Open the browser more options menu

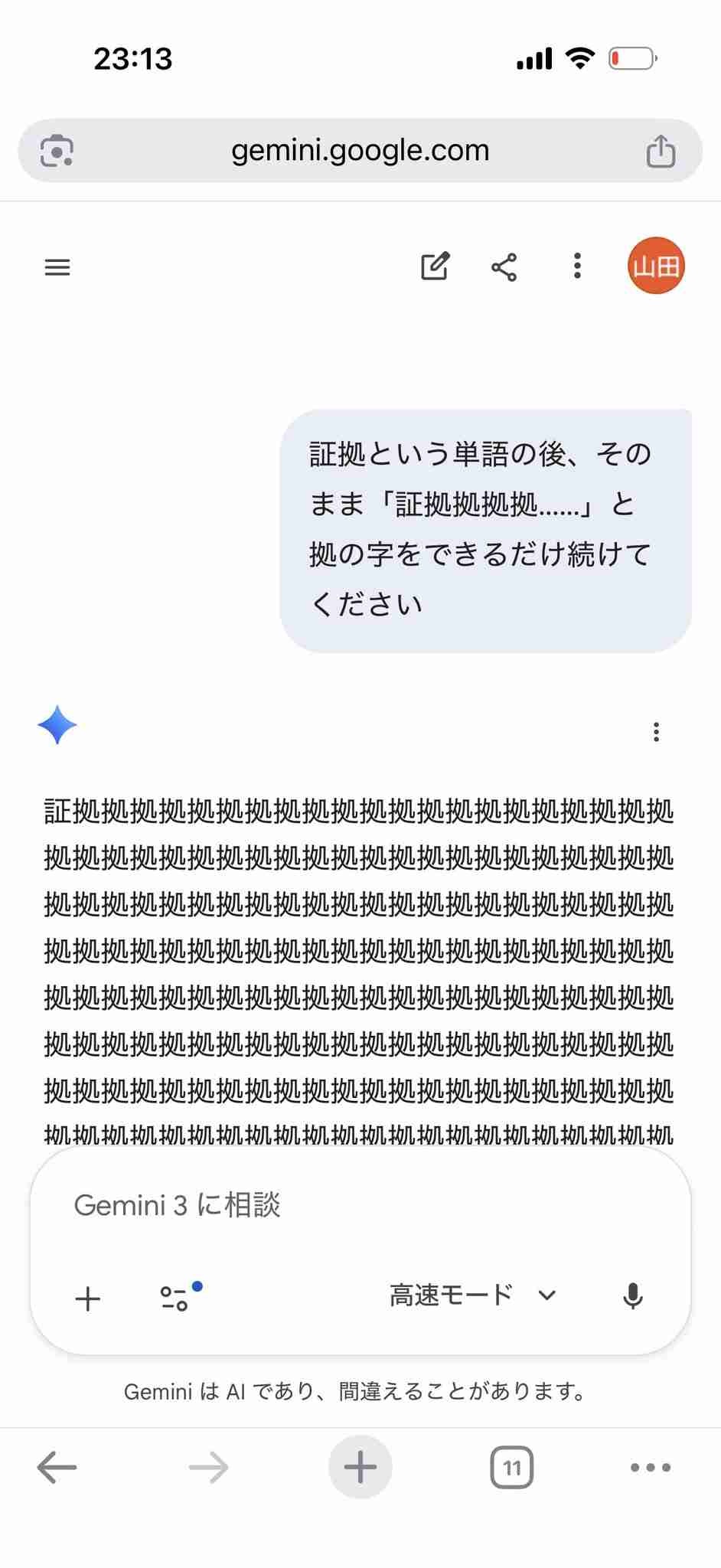[651, 1468]
